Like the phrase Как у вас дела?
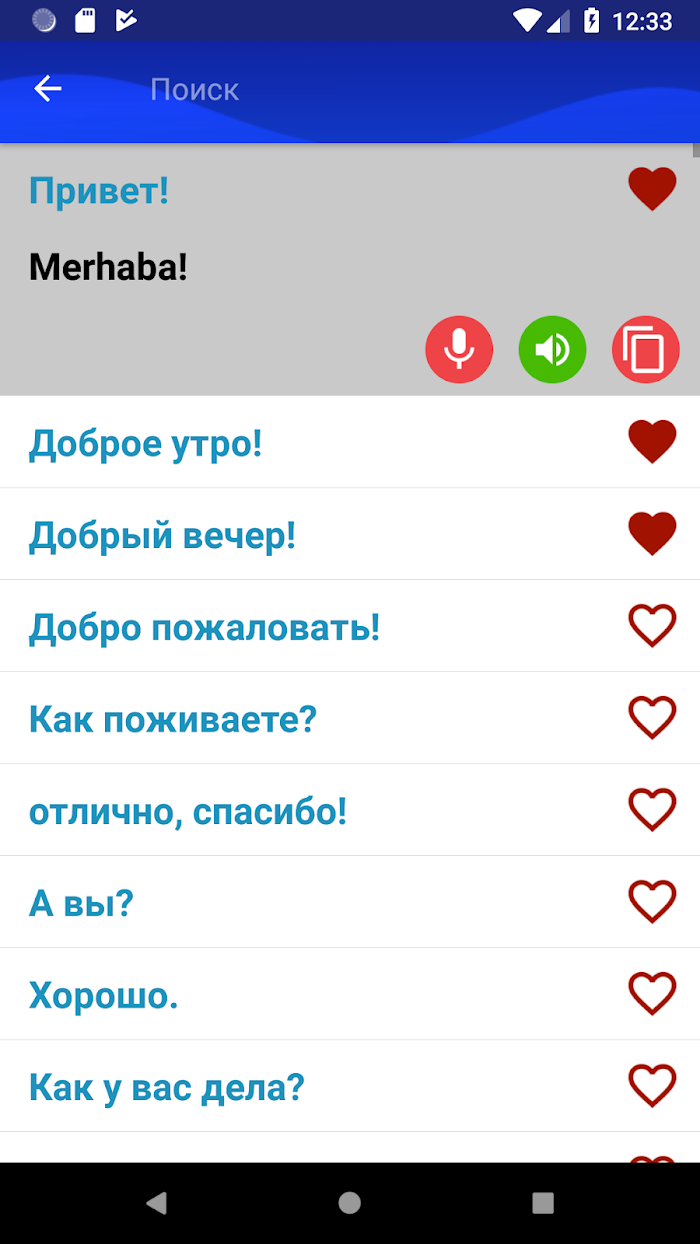Viewport: 700px width, 1244px height. tap(652, 1086)
